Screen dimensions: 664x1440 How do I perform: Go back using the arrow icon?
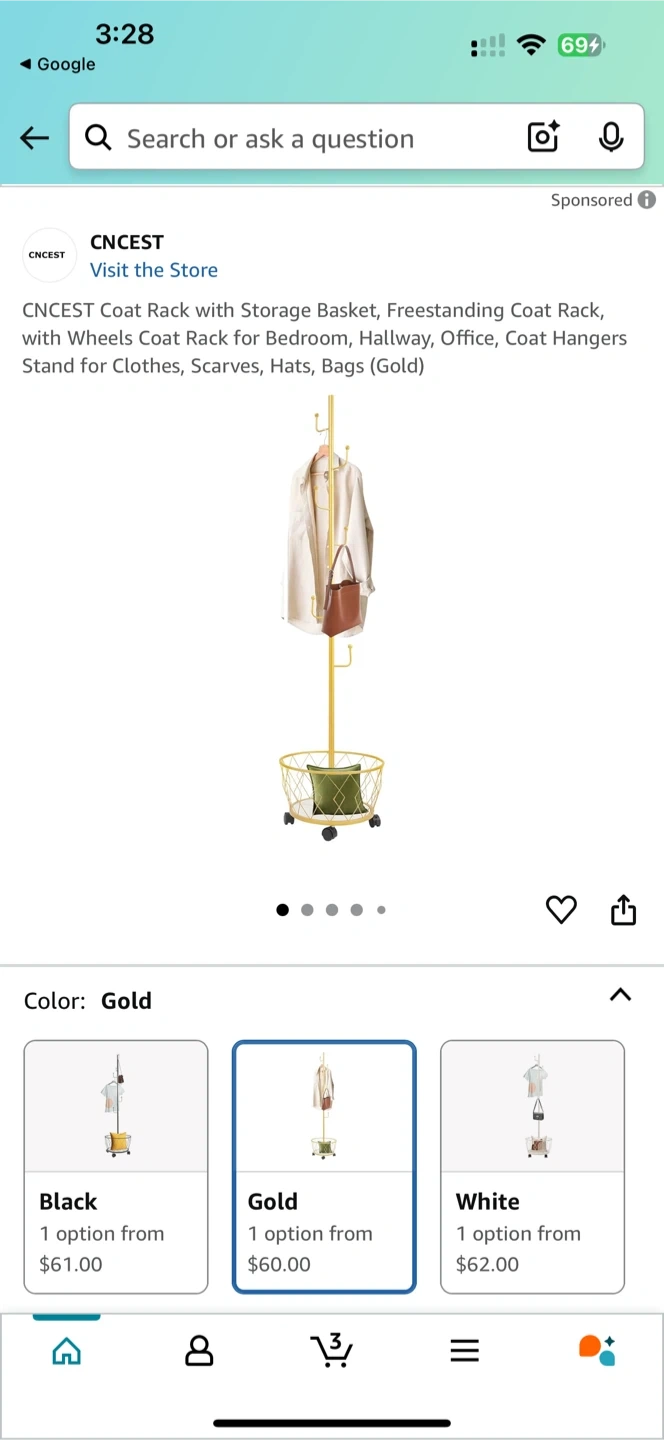35,138
